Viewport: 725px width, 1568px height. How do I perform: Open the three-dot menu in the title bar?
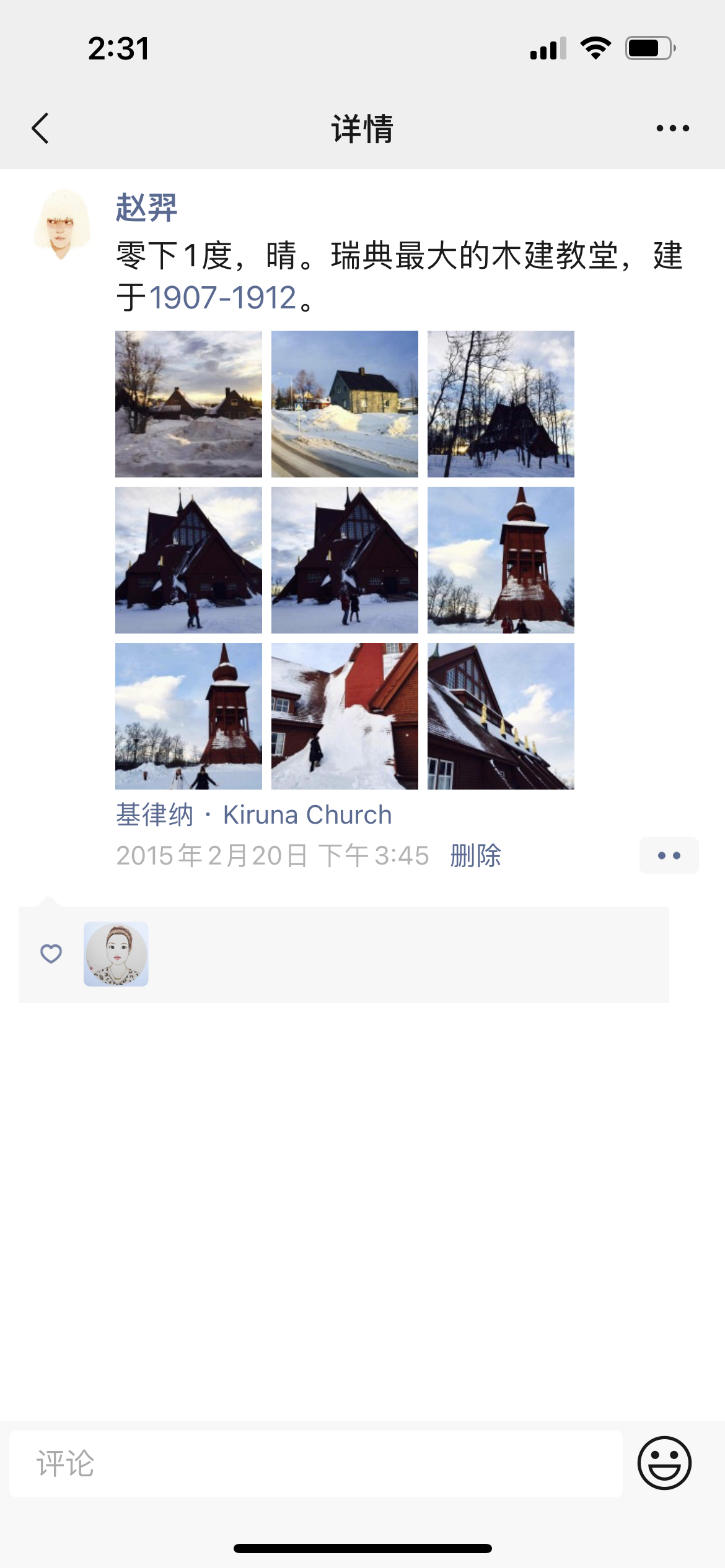click(672, 128)
